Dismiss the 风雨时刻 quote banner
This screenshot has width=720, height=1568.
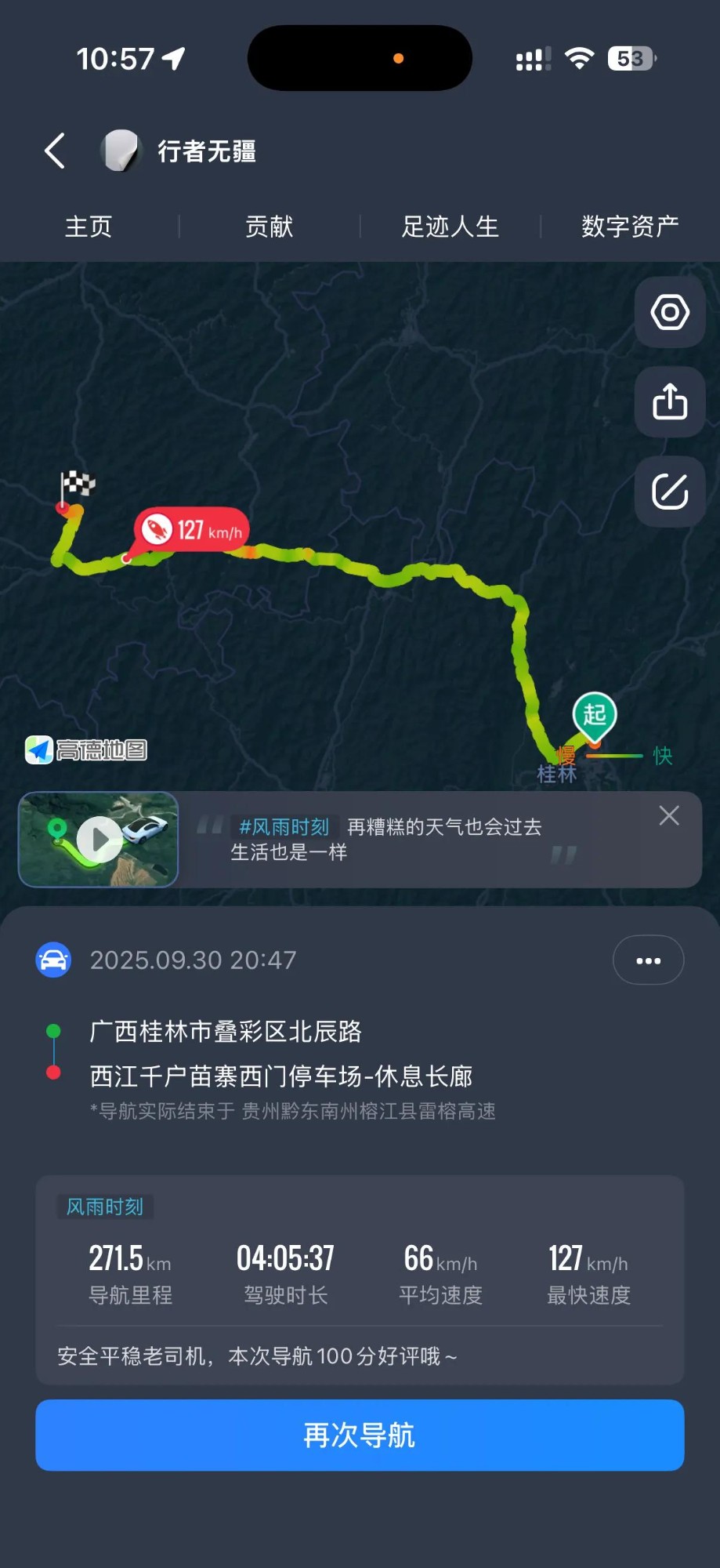(669, 816)
